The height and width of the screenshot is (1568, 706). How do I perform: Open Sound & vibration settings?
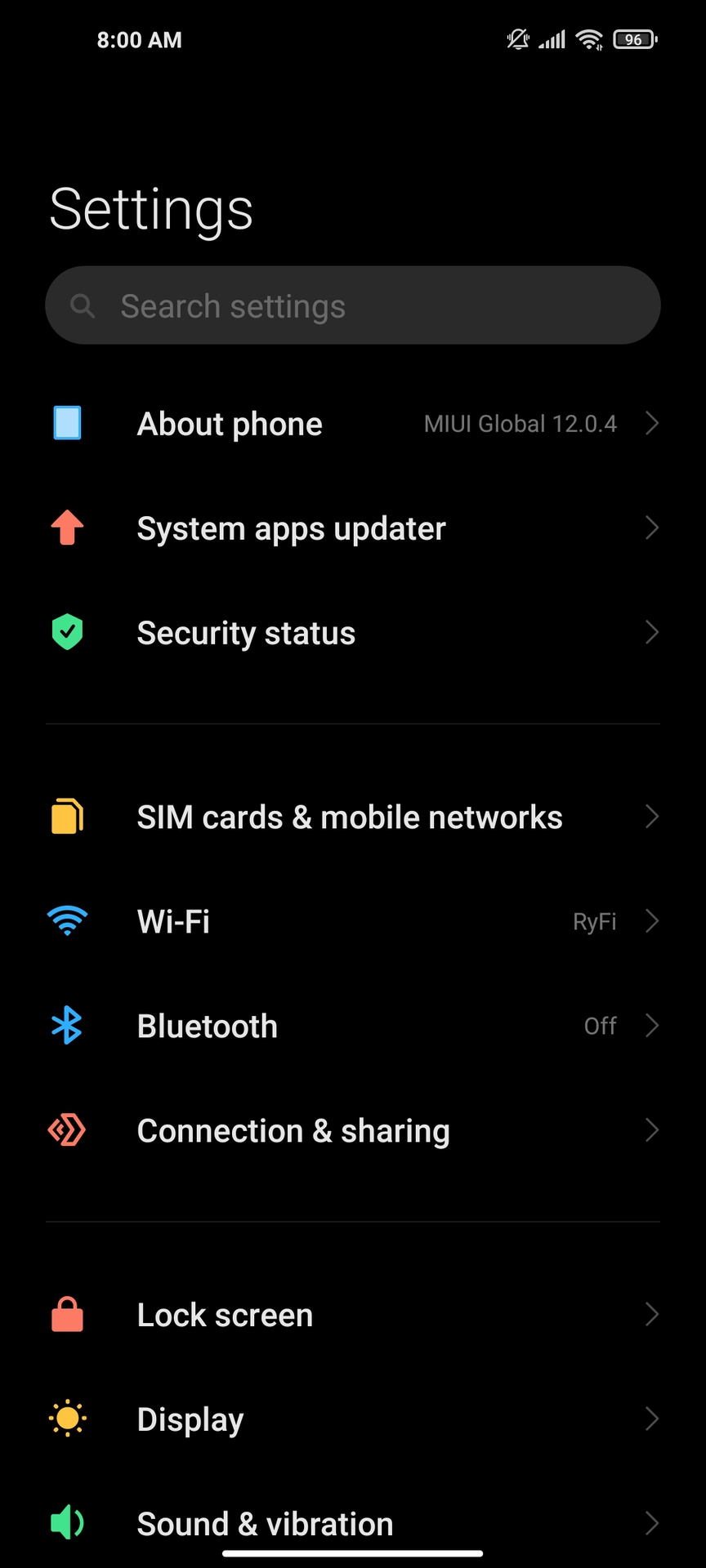(x=353, y=1522)
